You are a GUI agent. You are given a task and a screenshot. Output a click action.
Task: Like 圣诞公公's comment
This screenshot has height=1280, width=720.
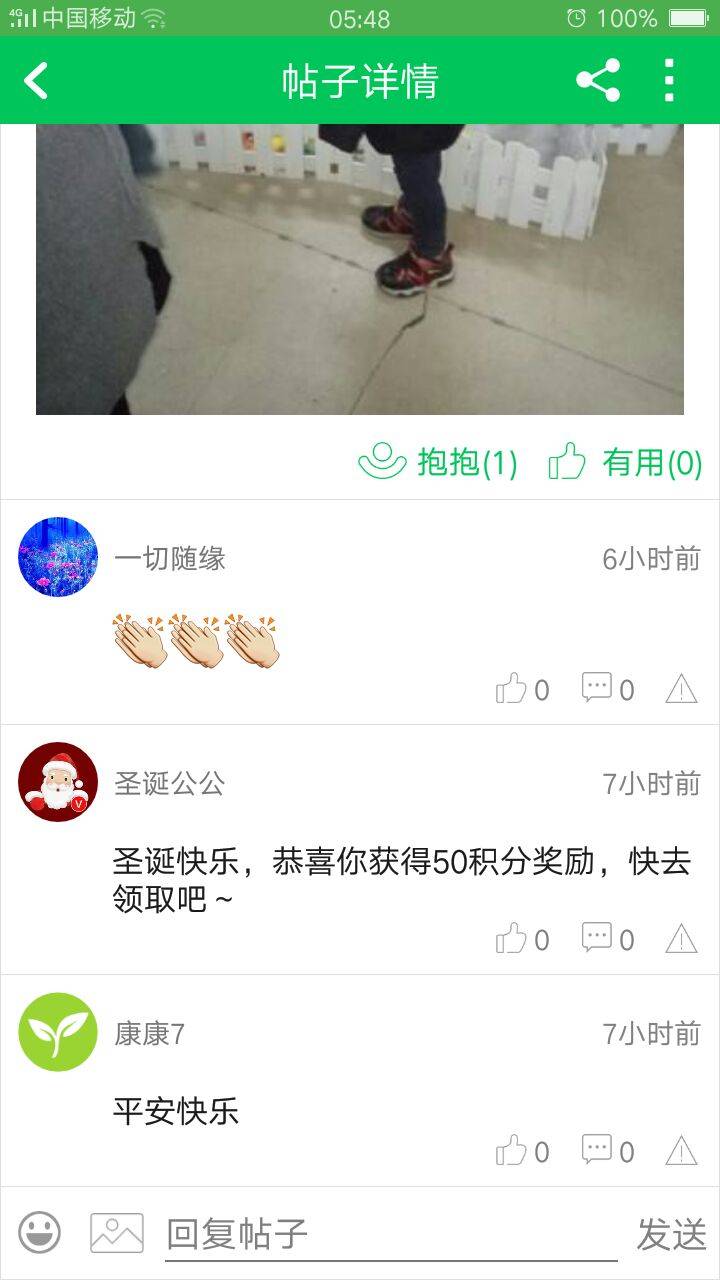pyautogui.click(x=522, y=939)
